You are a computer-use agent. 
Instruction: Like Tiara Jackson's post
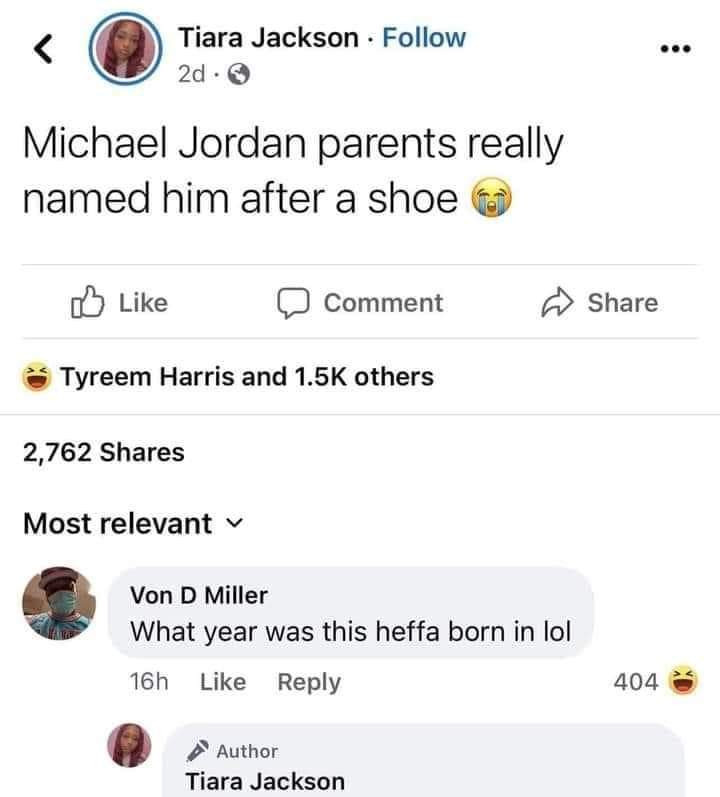[120, 302]
